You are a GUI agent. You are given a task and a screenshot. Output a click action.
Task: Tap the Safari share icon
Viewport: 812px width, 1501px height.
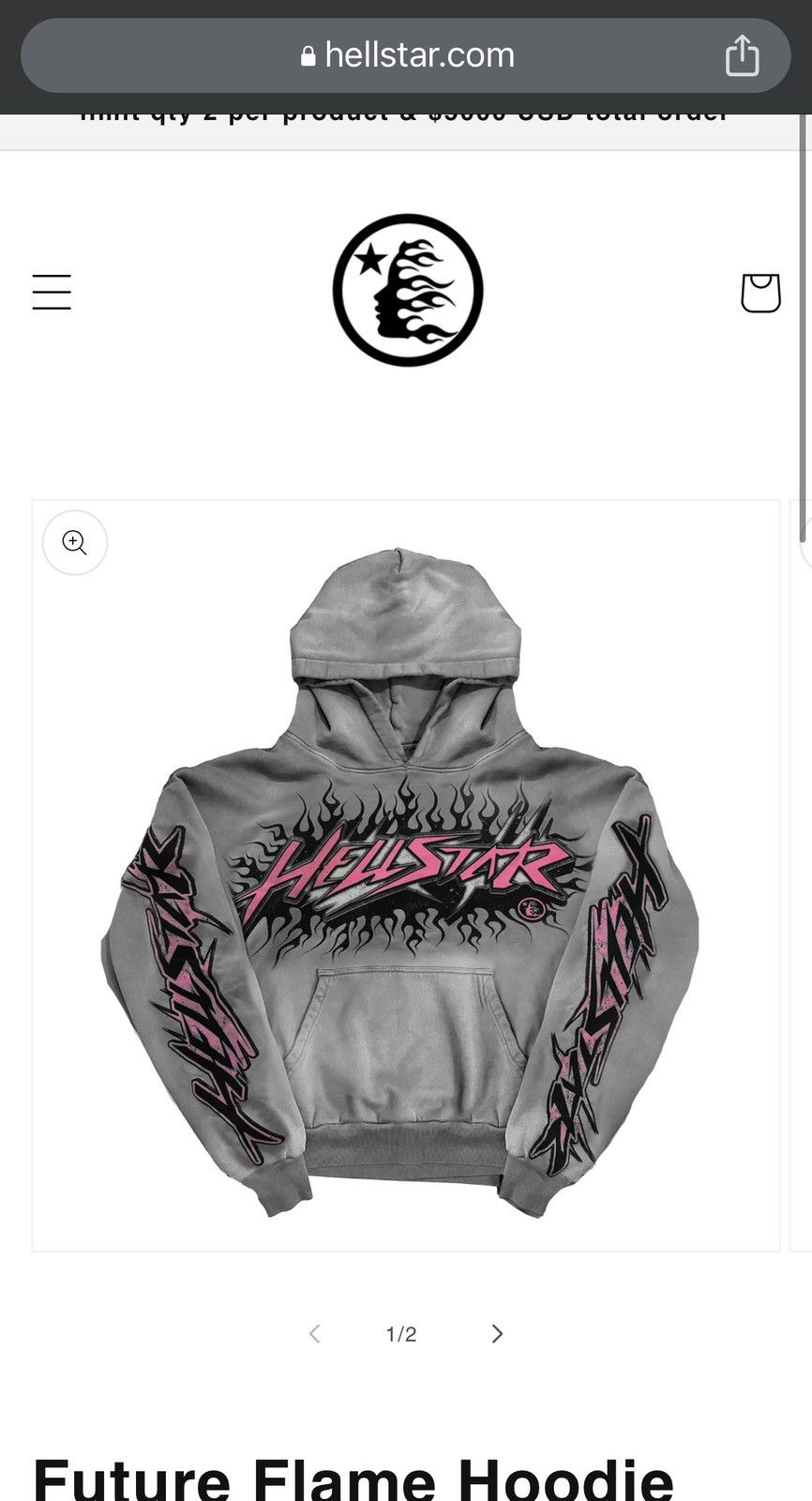pos(742,55)
